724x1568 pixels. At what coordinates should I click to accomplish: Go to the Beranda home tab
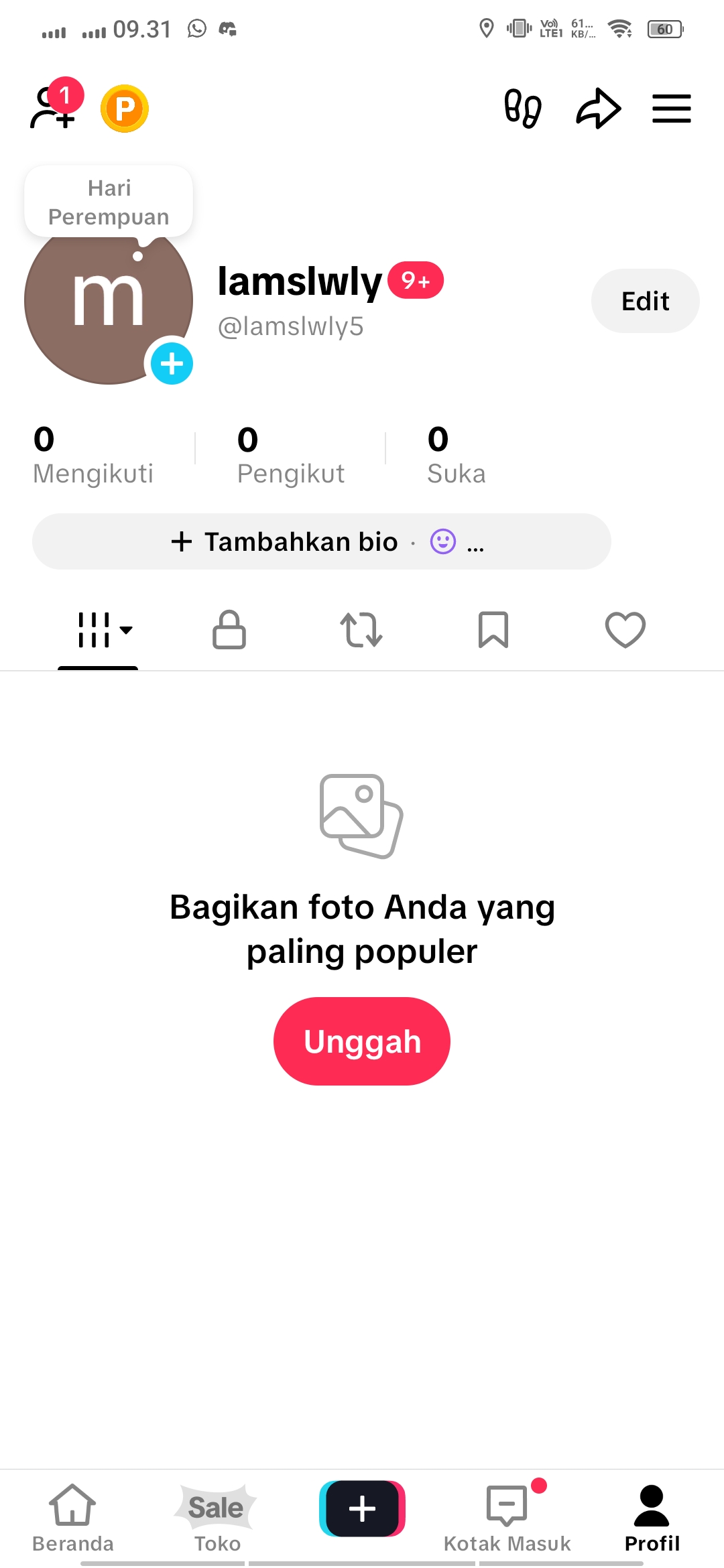(72, 1518)
